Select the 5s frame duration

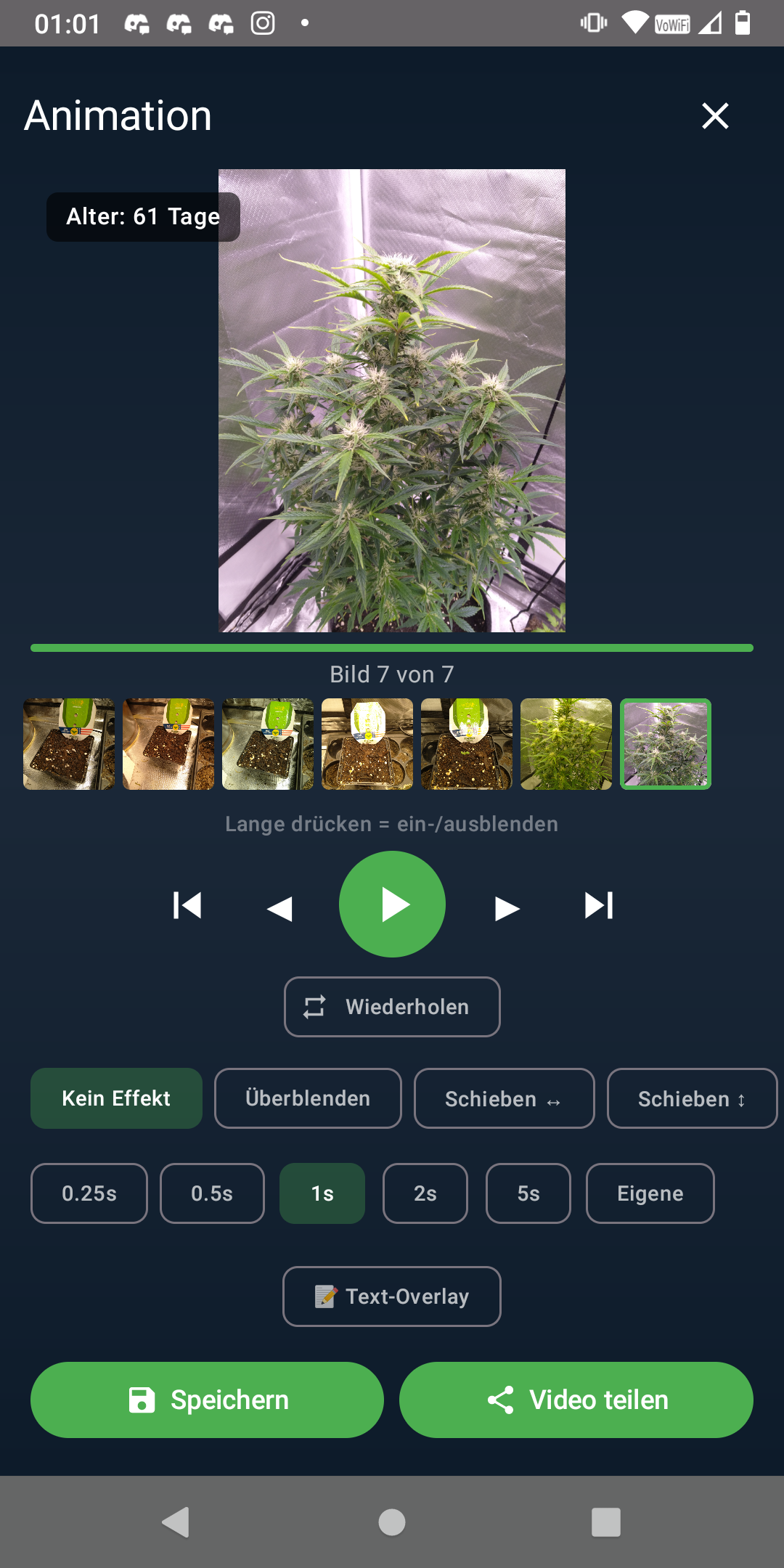pos(528,1193)
